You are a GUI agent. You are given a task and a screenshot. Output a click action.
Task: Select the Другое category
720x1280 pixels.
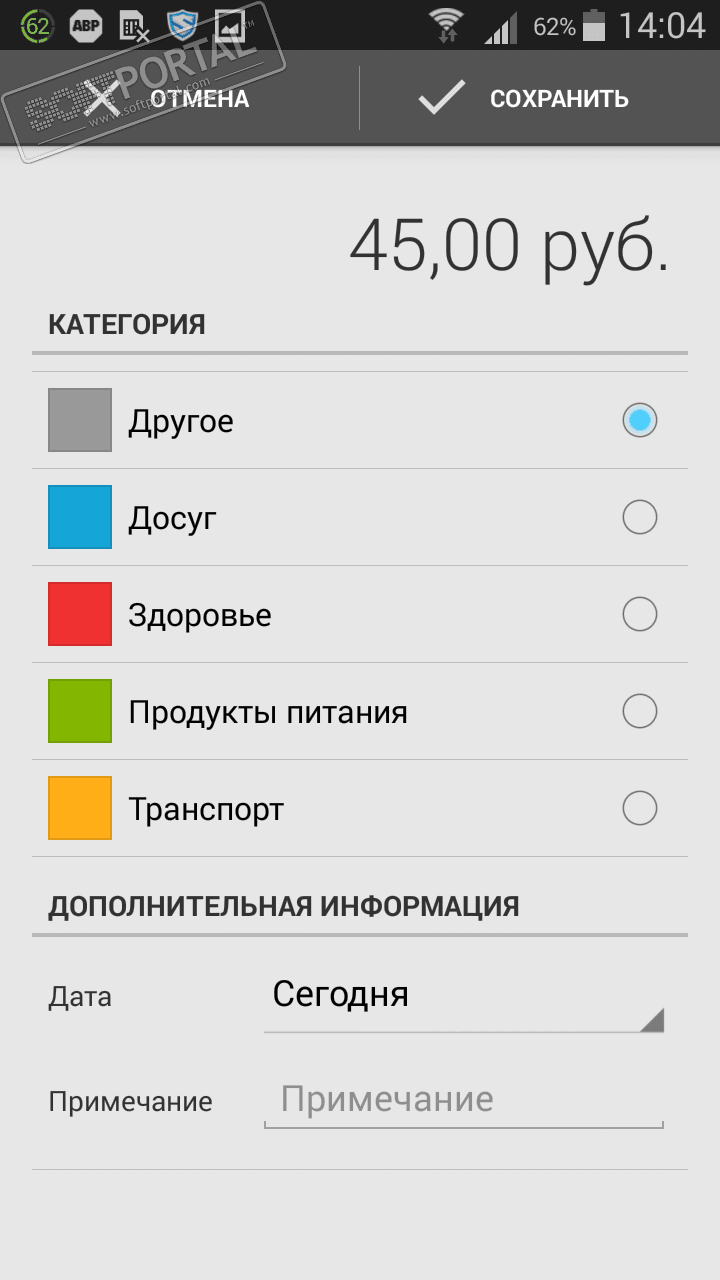pos(360,421)
